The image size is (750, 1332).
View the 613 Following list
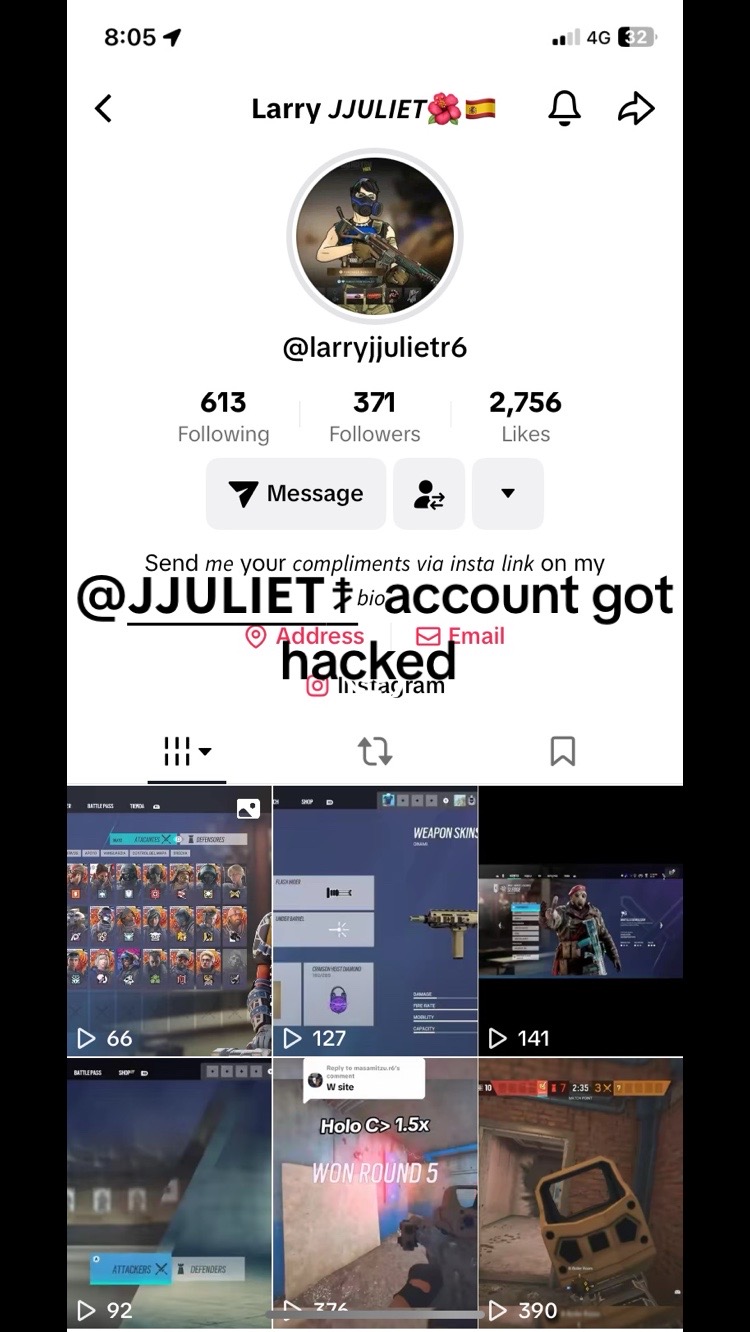pos(223,417)
